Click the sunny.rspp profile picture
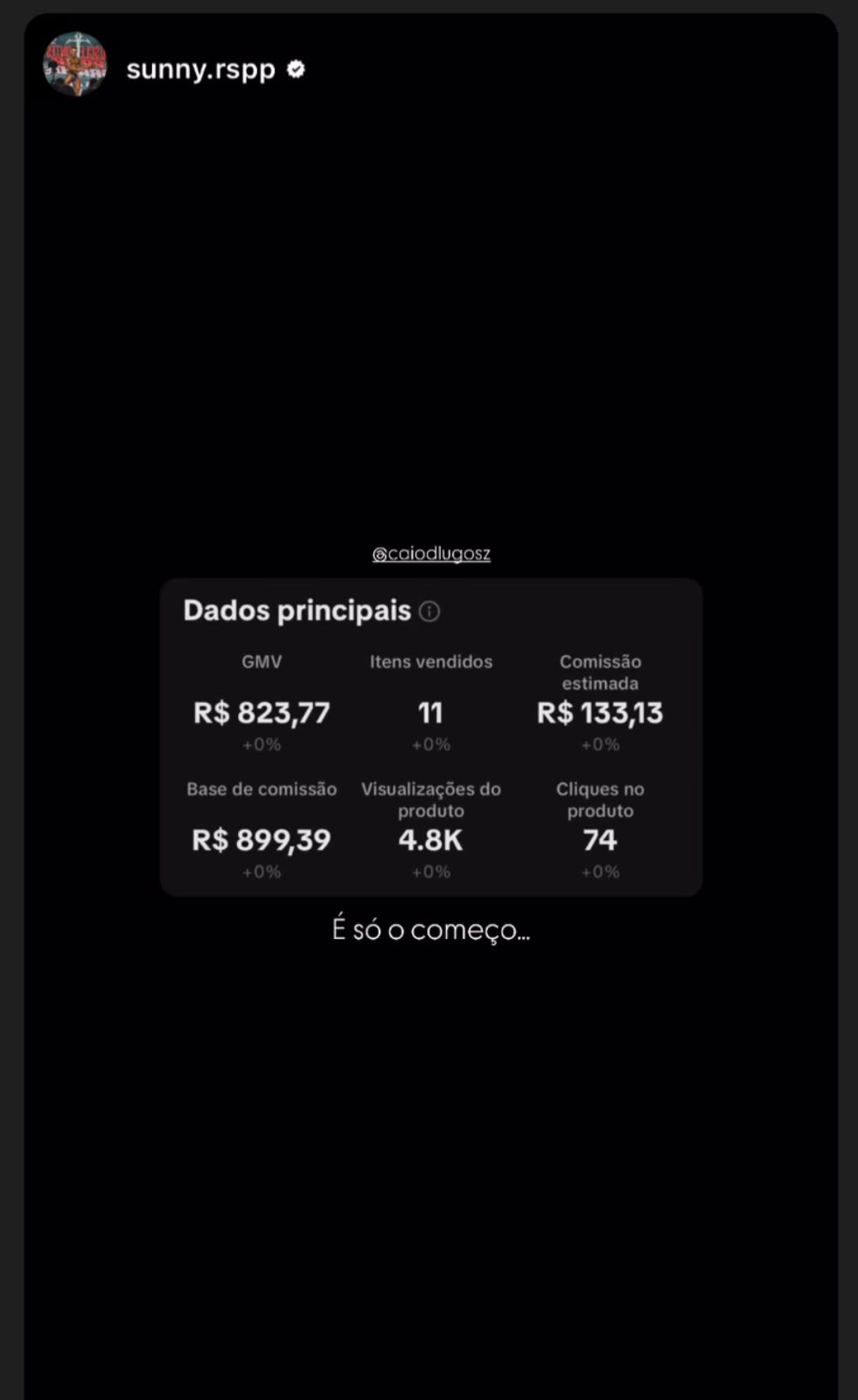This screenshot has height=1400, width=858. coord(74,66)
